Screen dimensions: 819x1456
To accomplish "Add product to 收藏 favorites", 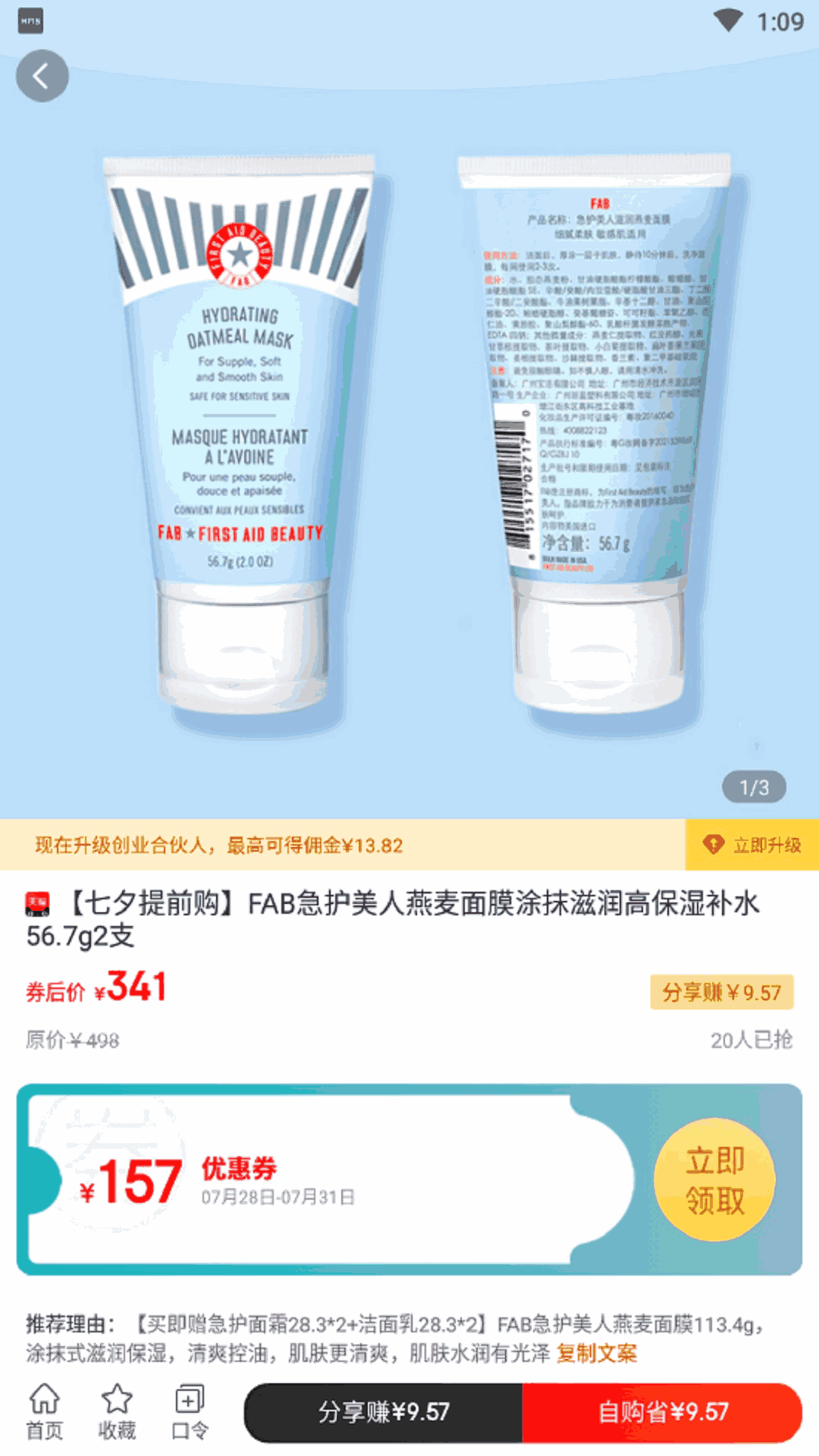I will point(117,1412).
